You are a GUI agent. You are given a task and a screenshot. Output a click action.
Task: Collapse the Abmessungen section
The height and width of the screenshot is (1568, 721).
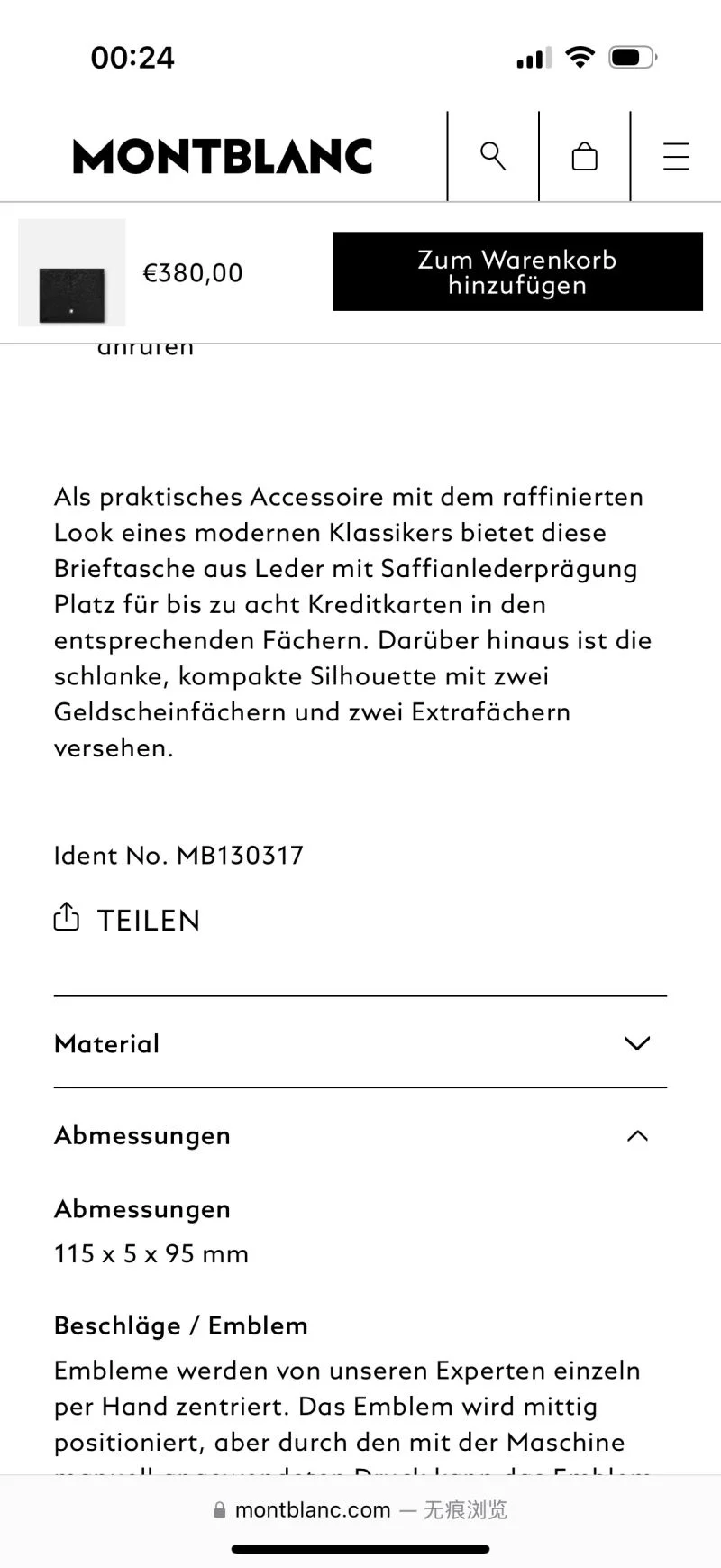[360, 1135]
